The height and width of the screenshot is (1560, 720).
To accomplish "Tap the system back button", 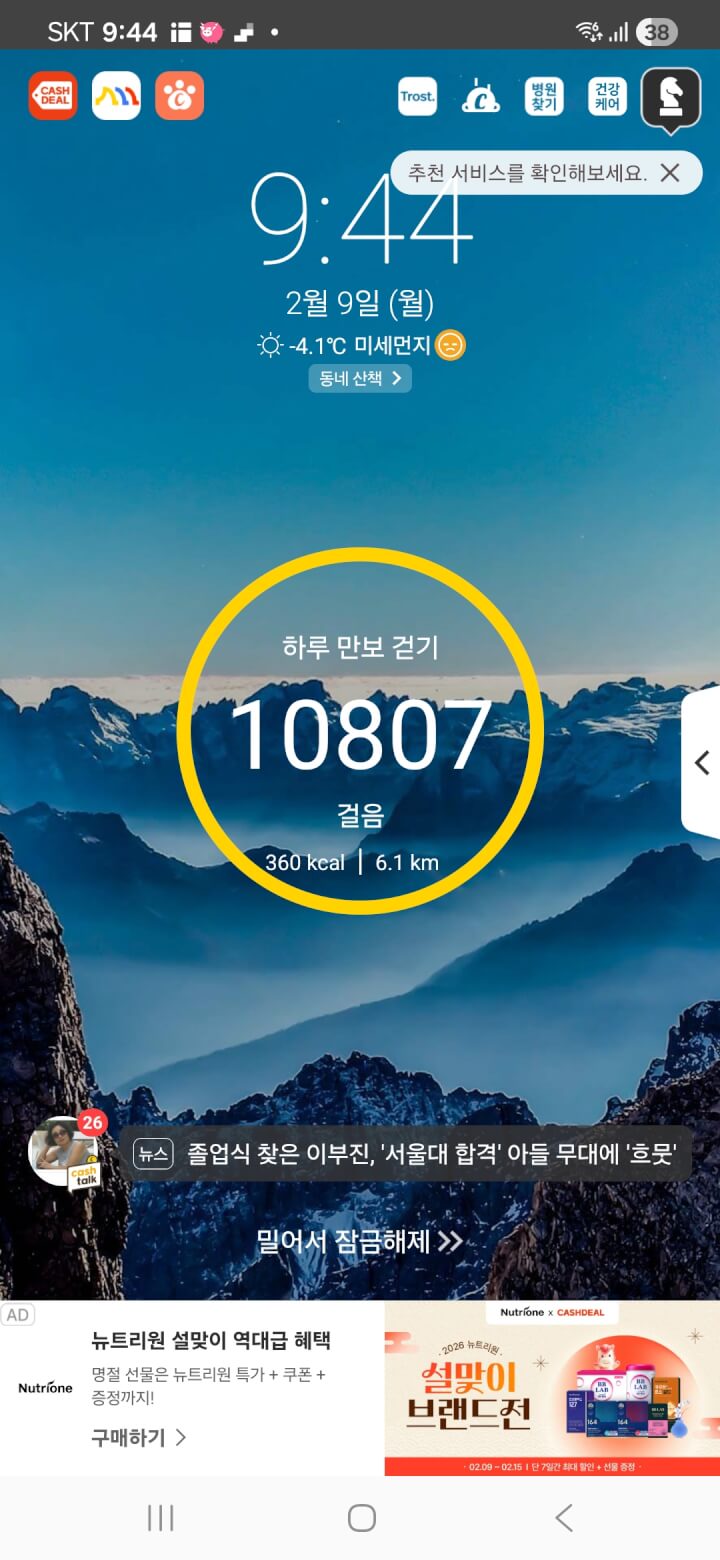I will click(x=563, y=1518).
